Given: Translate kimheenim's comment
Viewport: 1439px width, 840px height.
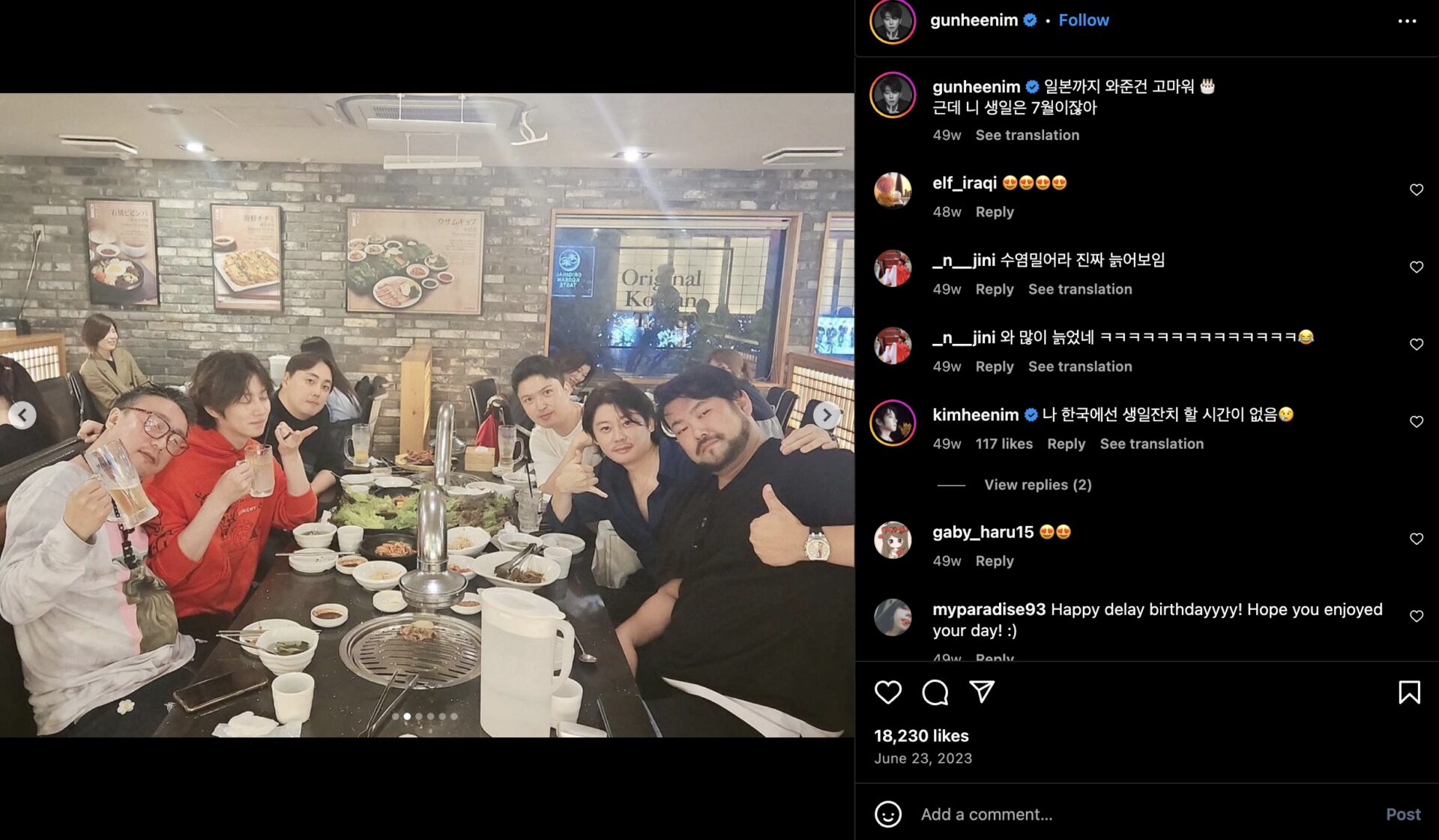Looking at the screenshot, I should tap(1151, 444).
